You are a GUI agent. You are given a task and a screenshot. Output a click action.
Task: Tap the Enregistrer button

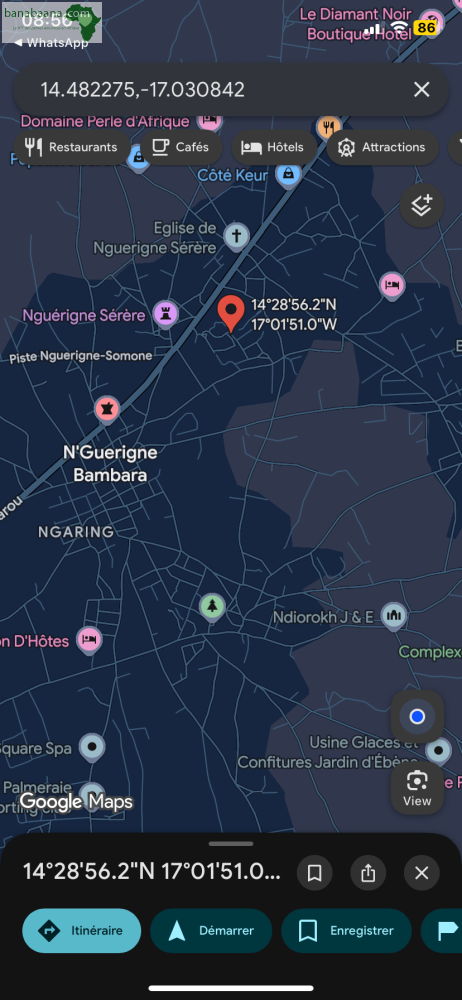[346, 930]
